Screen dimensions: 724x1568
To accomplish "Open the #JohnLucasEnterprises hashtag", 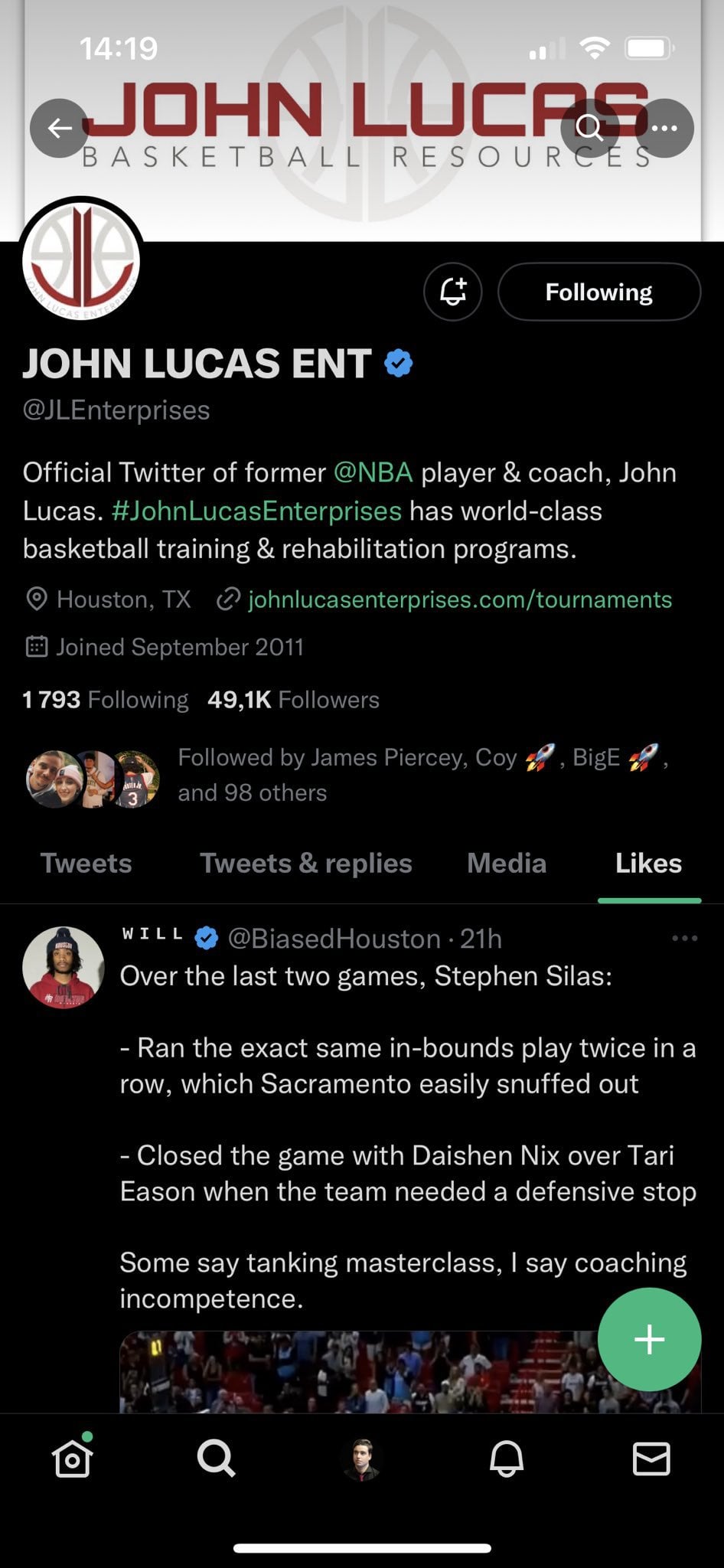I will [x=256, y=511].
